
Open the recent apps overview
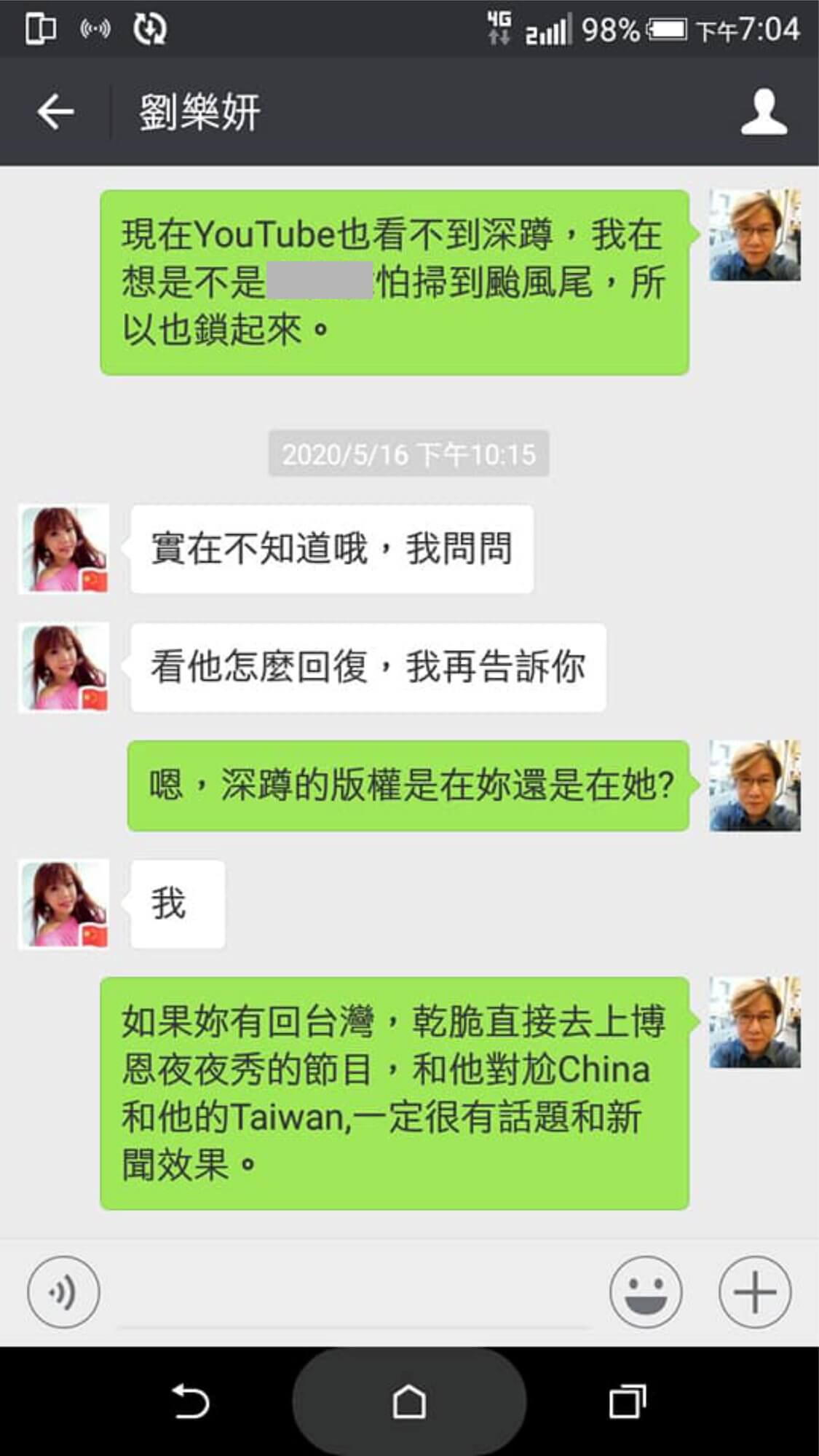point(627,1401)
